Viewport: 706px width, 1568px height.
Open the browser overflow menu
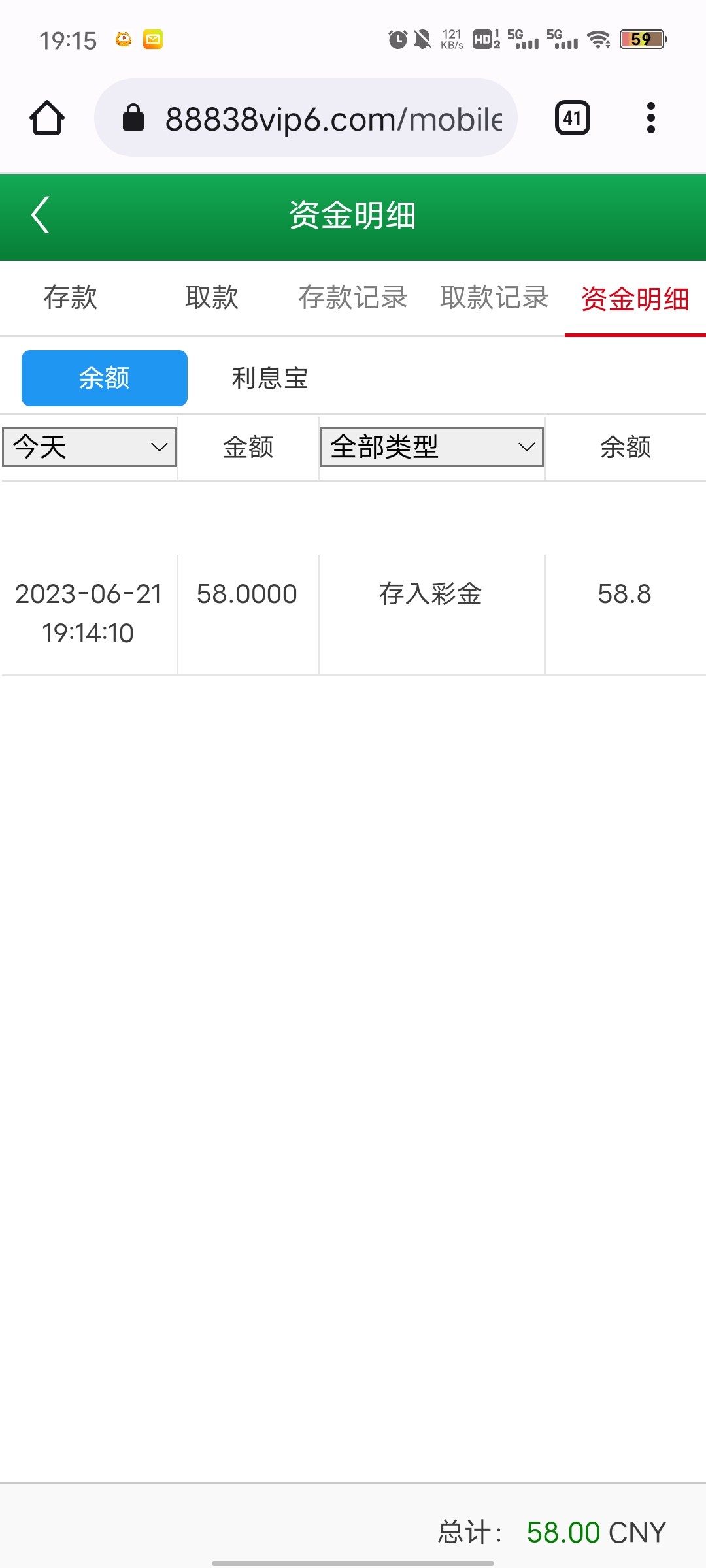coord(650,118)
